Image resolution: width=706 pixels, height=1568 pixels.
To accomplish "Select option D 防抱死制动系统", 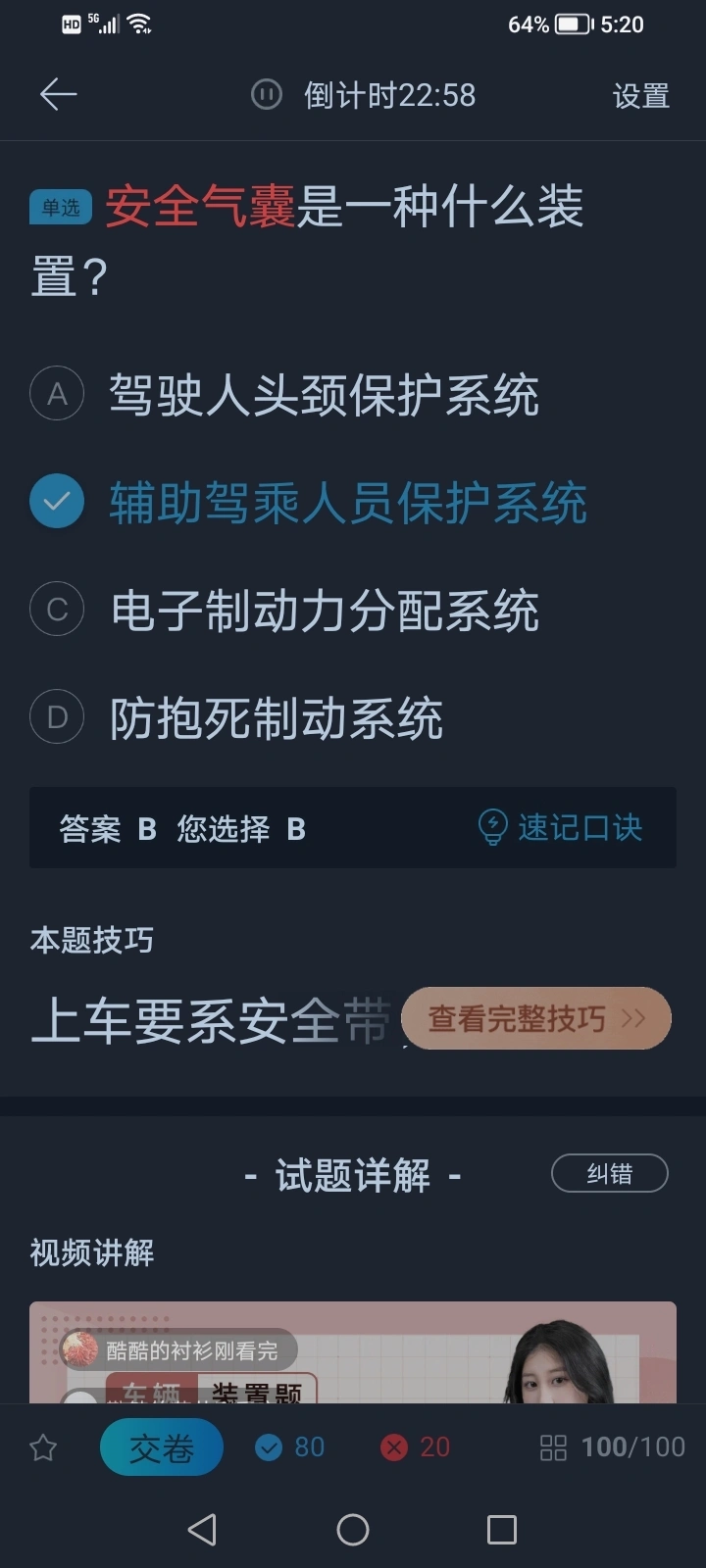I will coord(236,717).
